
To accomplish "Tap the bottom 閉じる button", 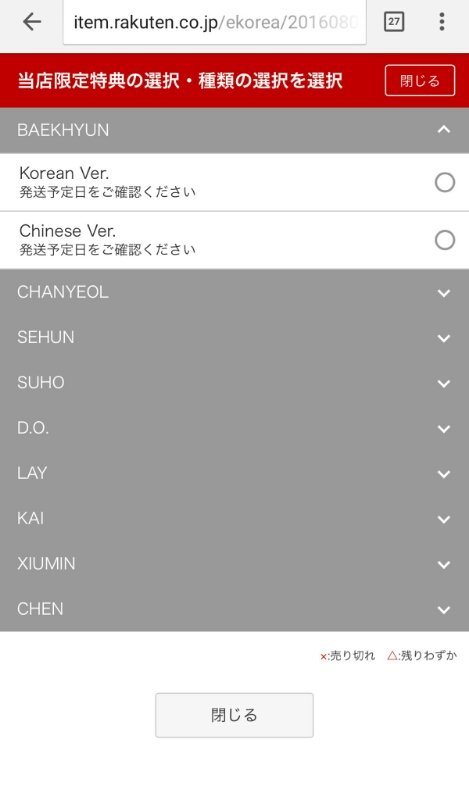I will click(234, 715).
